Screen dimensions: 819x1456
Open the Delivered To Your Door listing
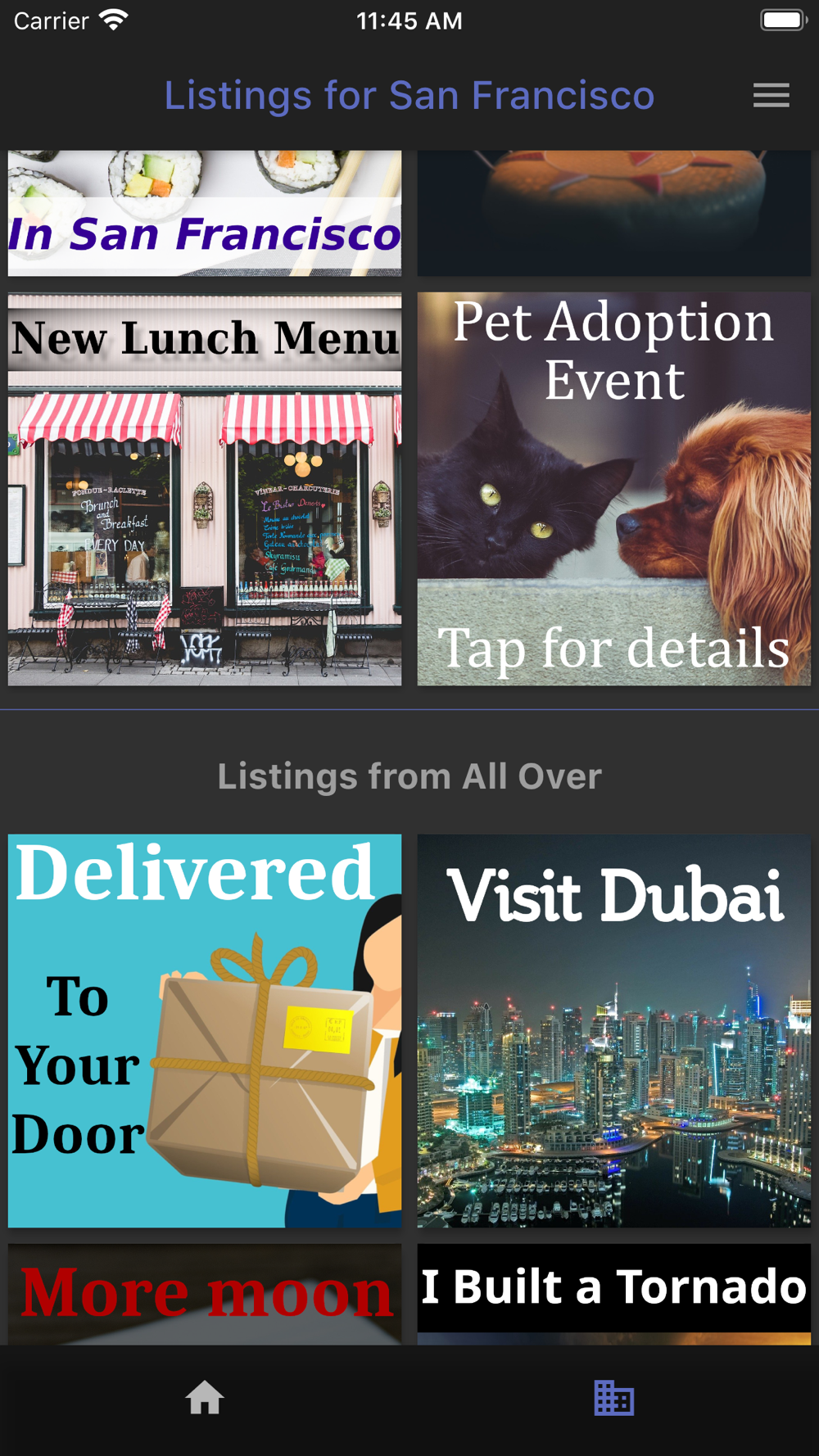[205, 1030]
